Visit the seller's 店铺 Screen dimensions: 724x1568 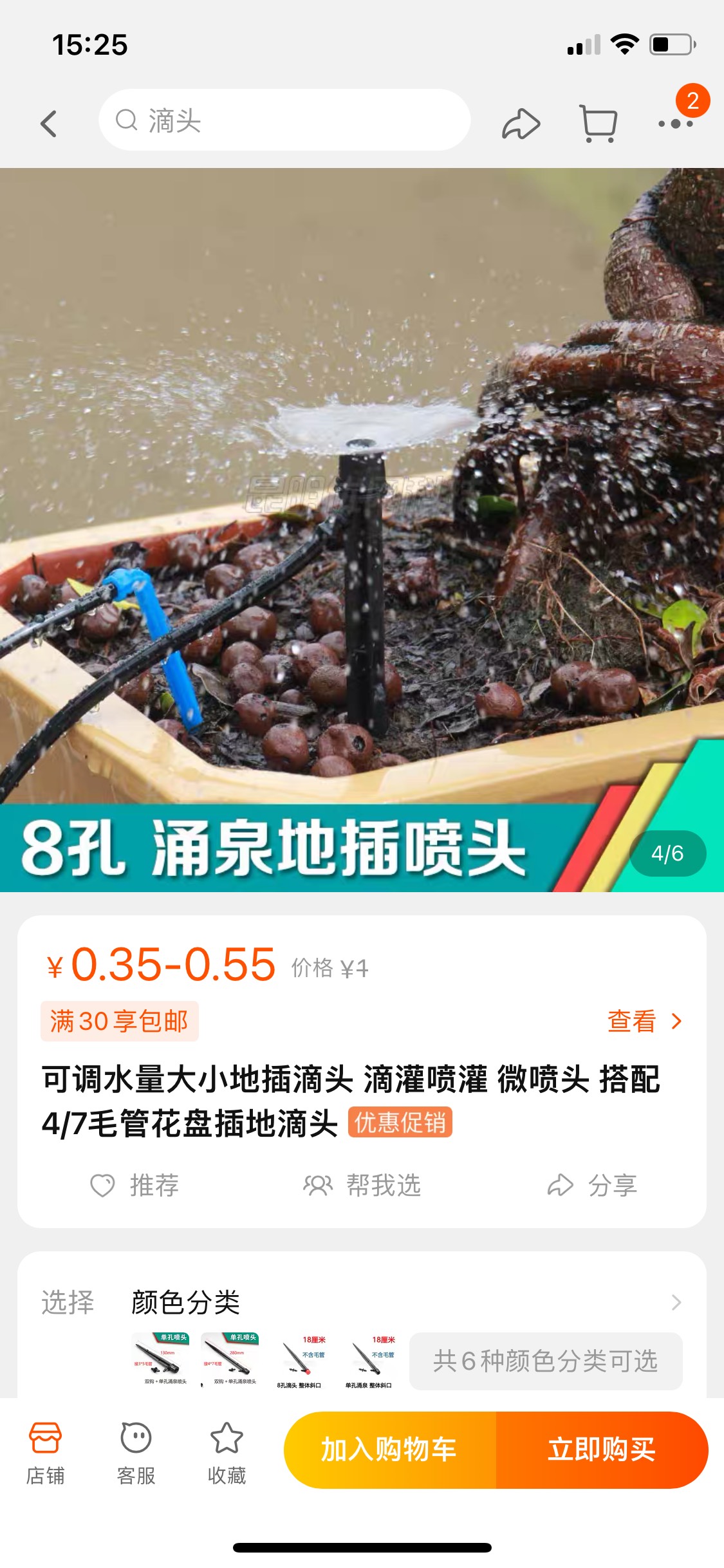pyautogui.click(x=45, y=1453)
